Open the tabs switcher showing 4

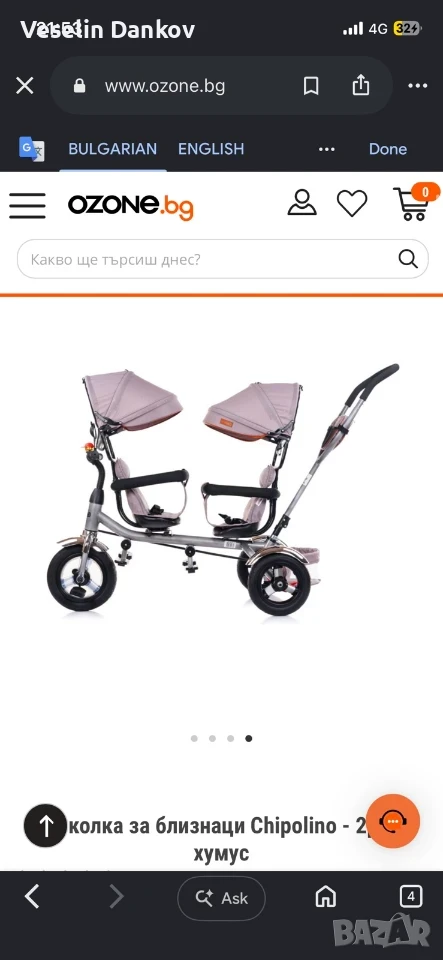coord(411,898)
